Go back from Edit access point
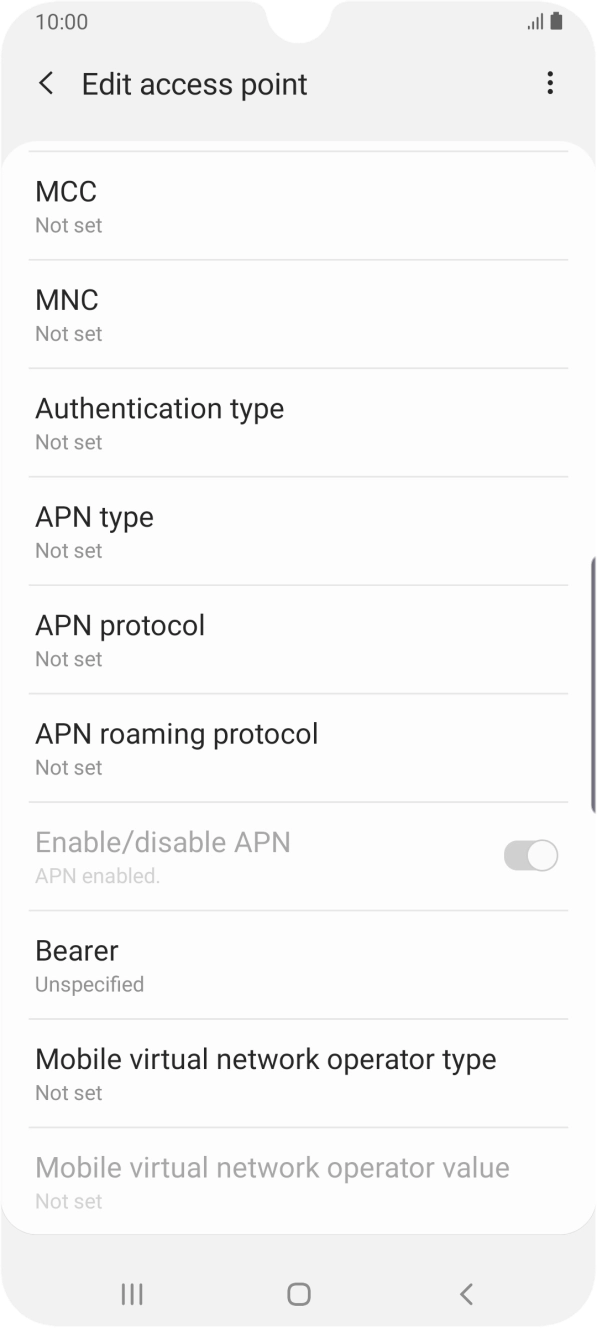This screenshot has width=597, height=1328. pyautogui.click(x=46, y=84)
